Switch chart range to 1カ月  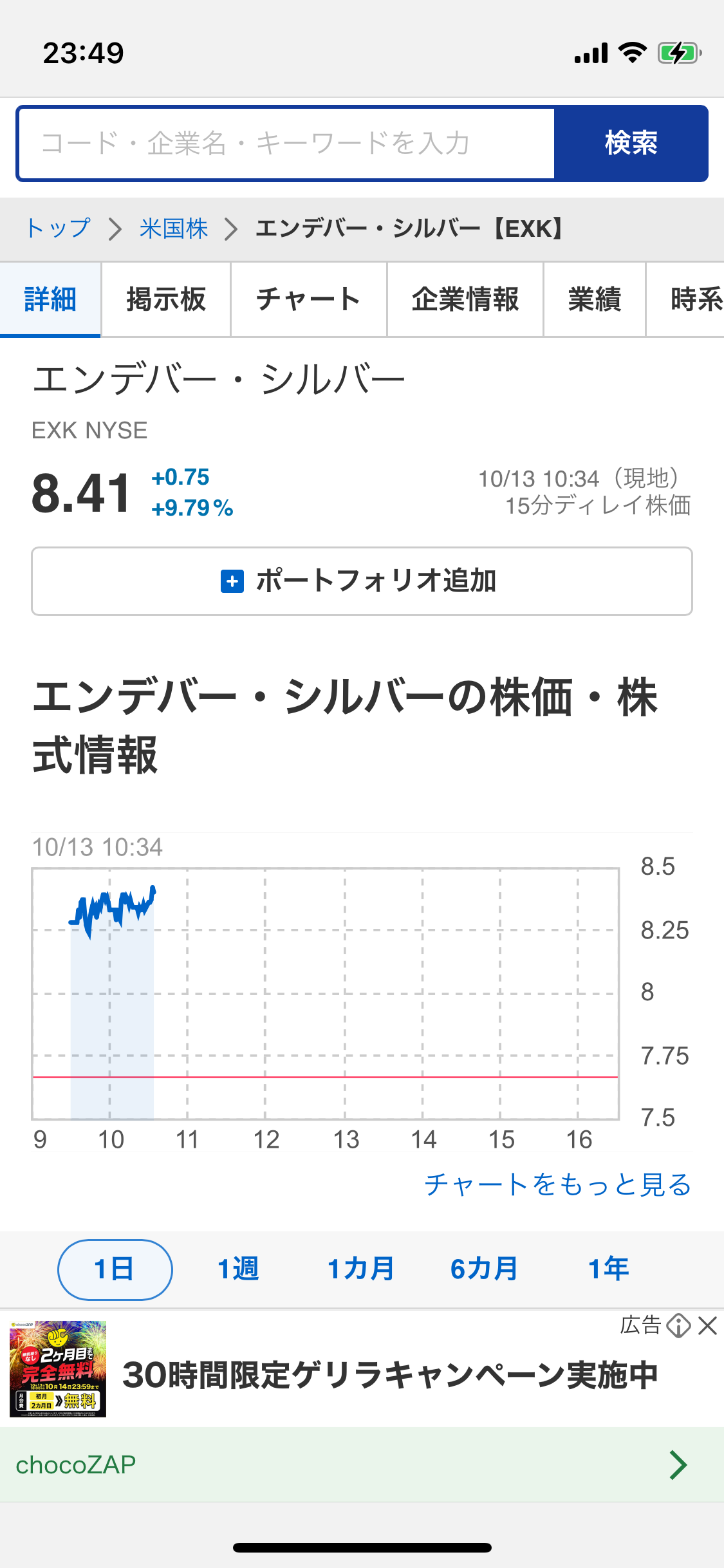click(361, 1269)
